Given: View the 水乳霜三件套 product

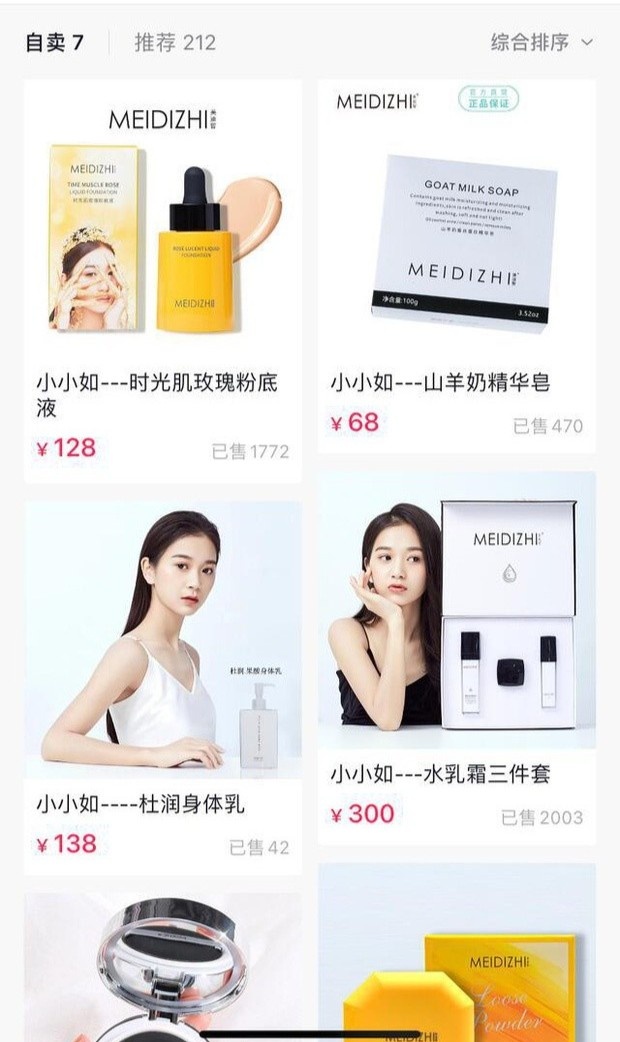Looking at the screenshot, I should [x=457, y=658].
